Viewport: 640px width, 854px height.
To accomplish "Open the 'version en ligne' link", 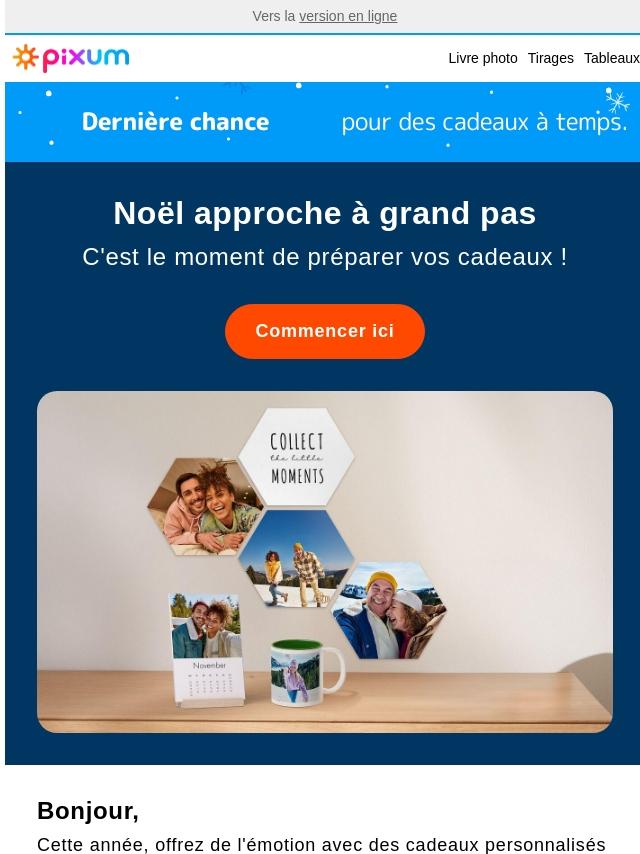I will (x=348, y=16).
